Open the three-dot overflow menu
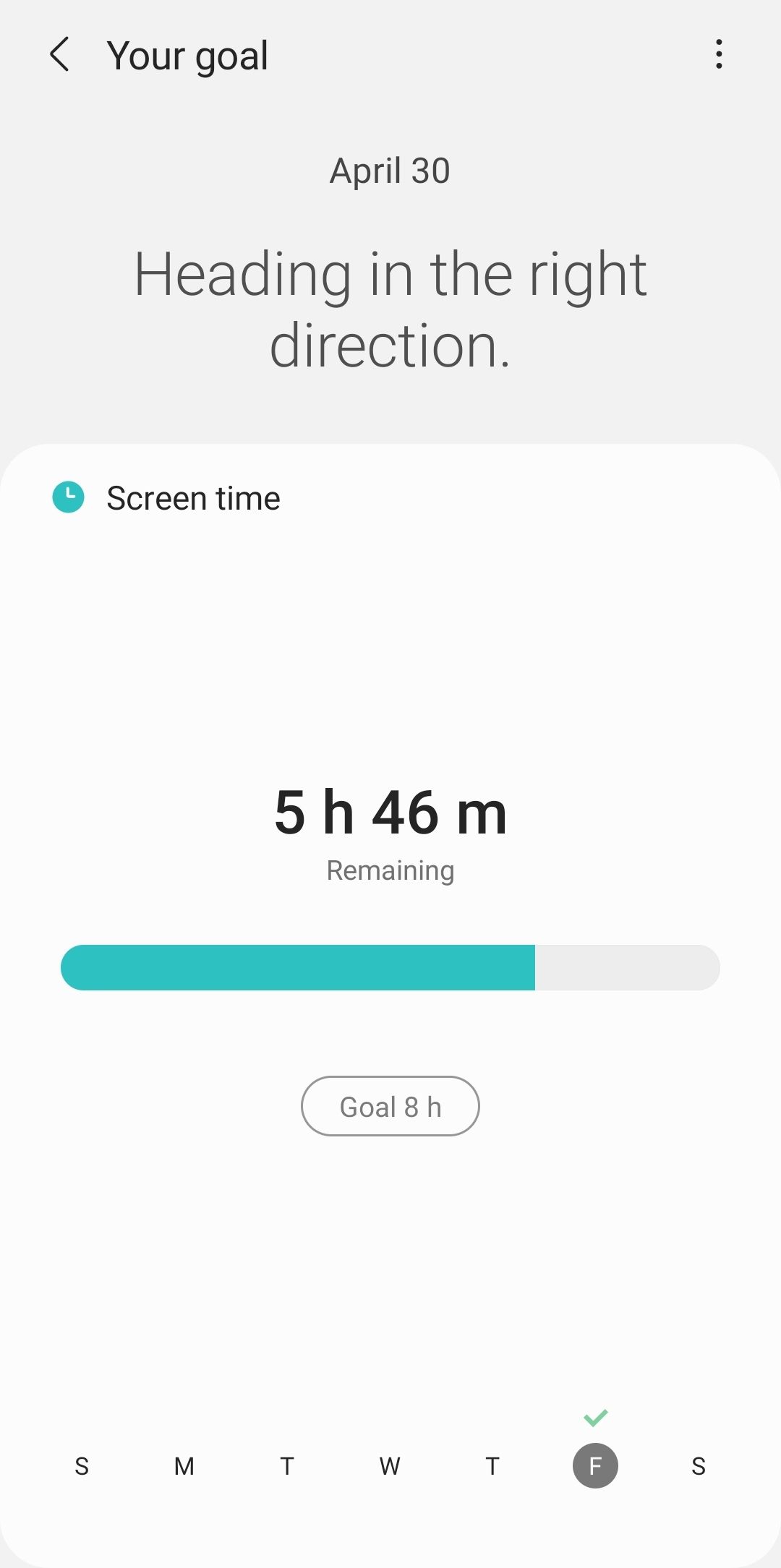 point(718,55)
